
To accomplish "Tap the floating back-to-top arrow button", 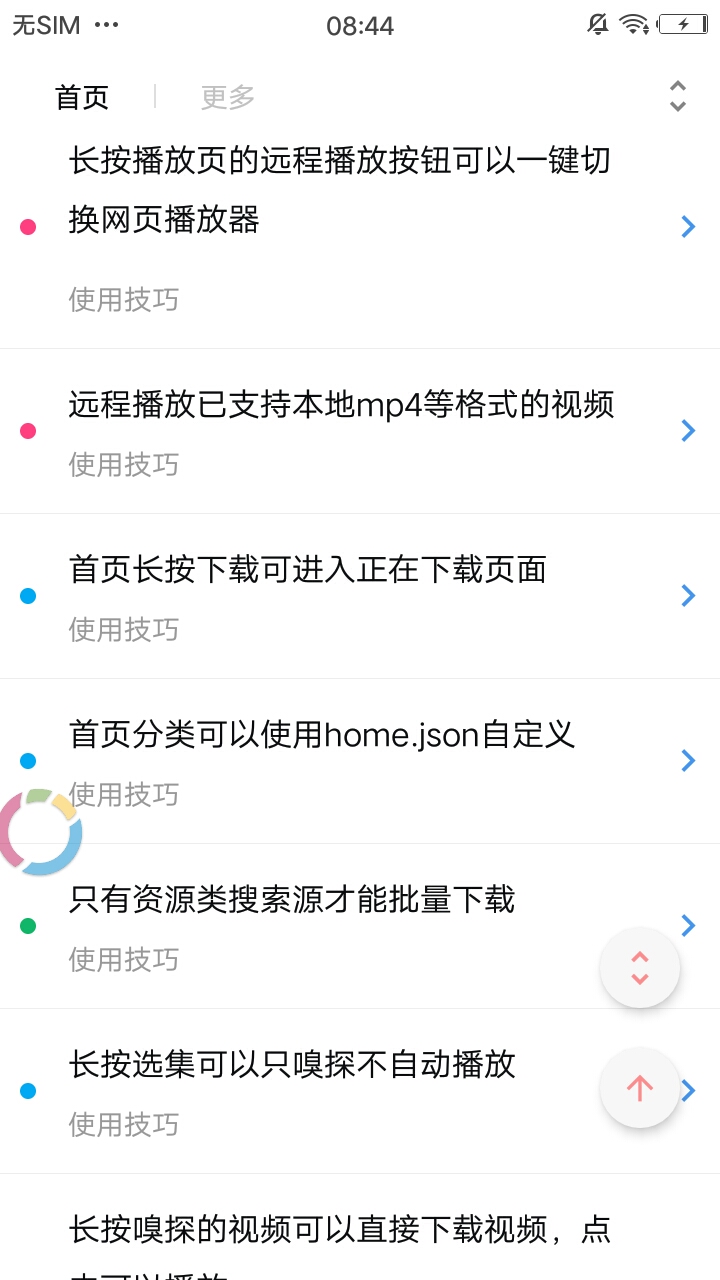I will (640, 1087).
